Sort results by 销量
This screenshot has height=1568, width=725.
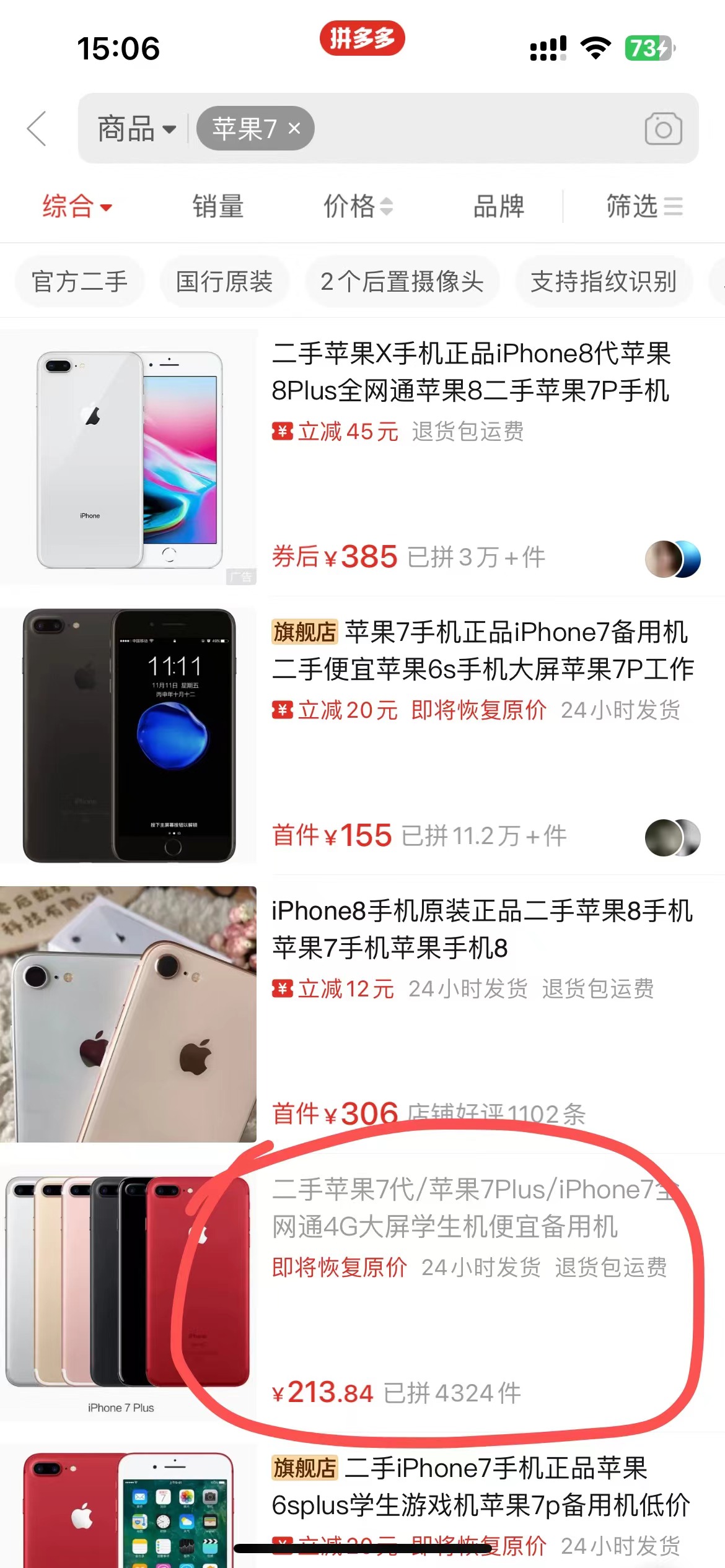click(217, 206)
